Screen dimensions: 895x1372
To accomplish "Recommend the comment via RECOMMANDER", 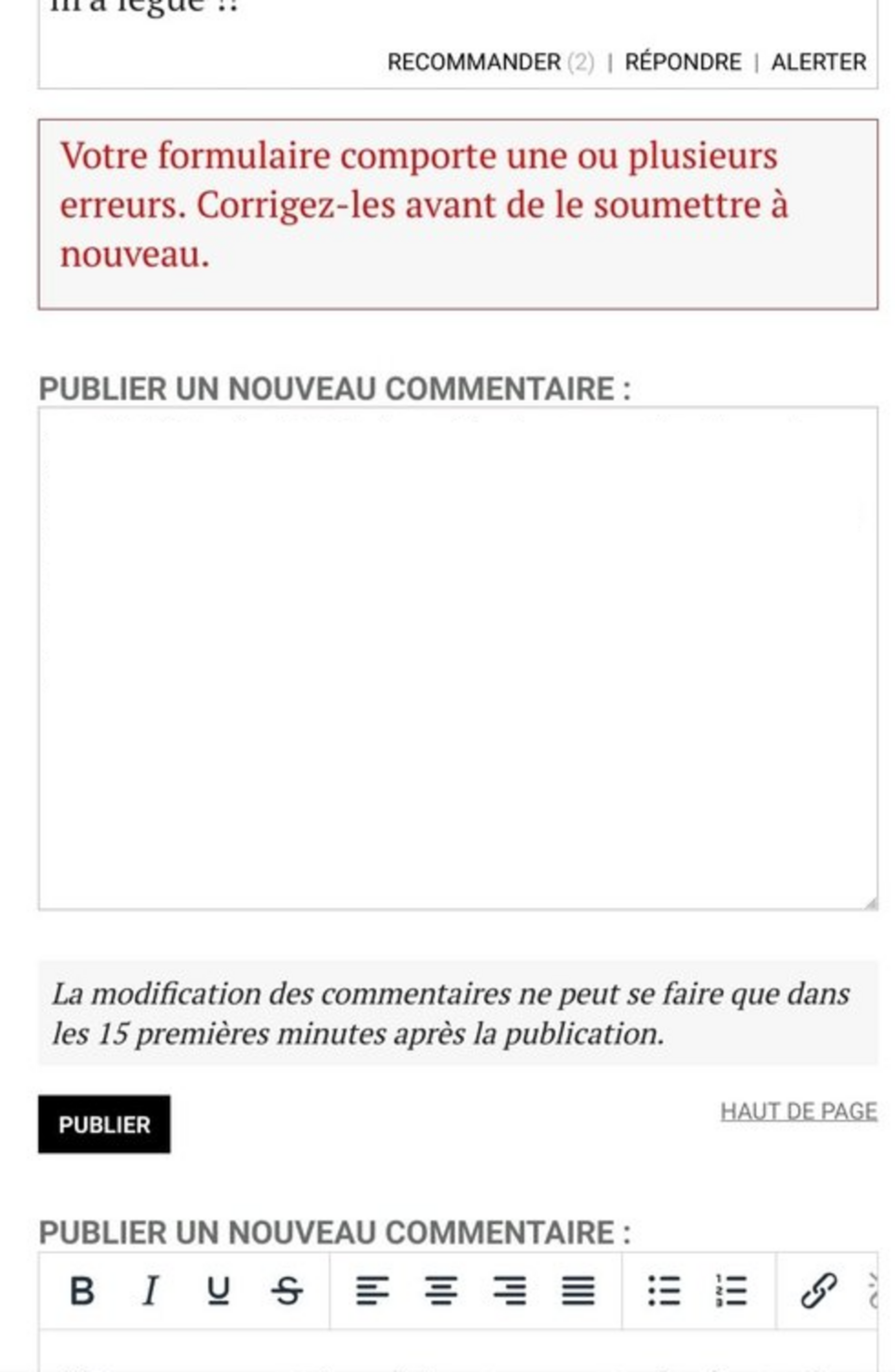I will (473, 62).
